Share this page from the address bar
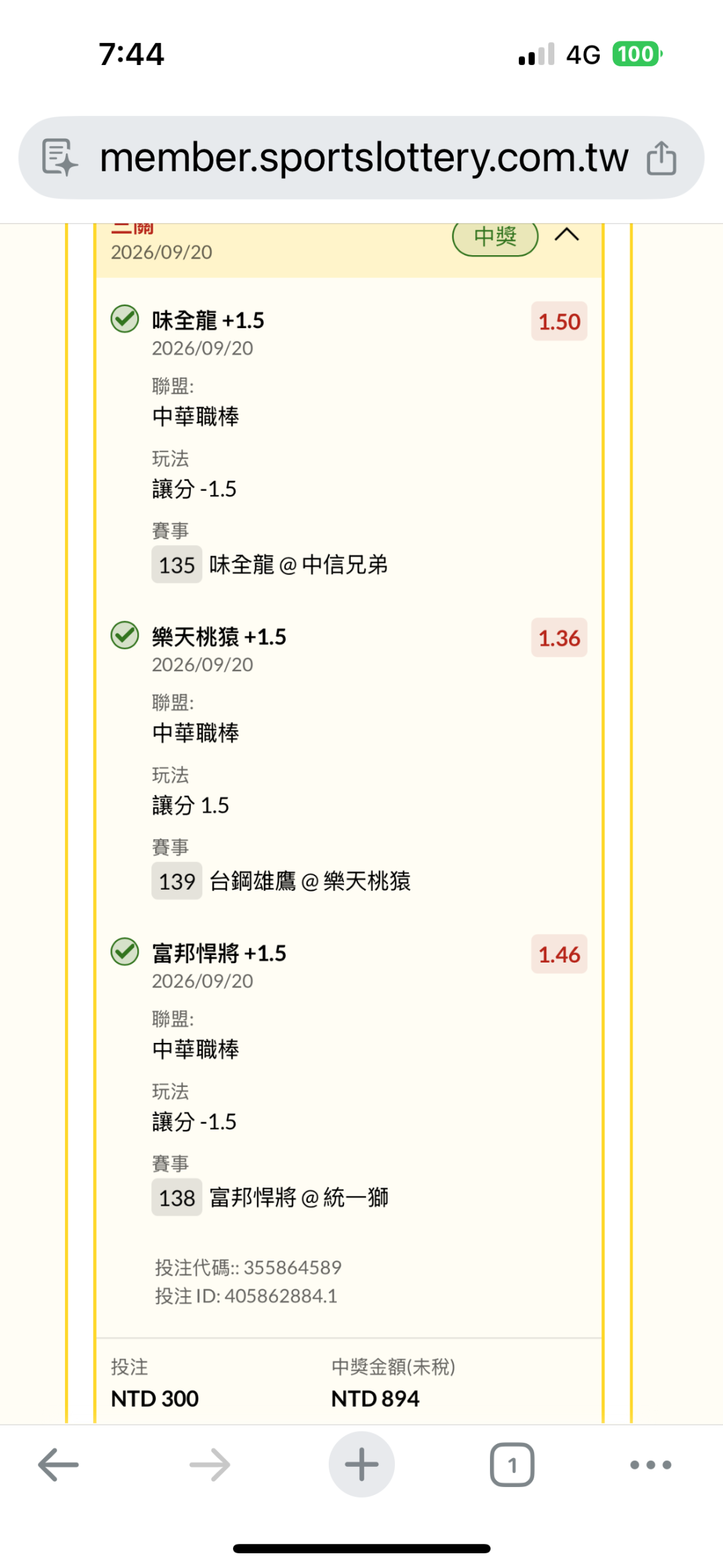 click(x=661, y=157)
